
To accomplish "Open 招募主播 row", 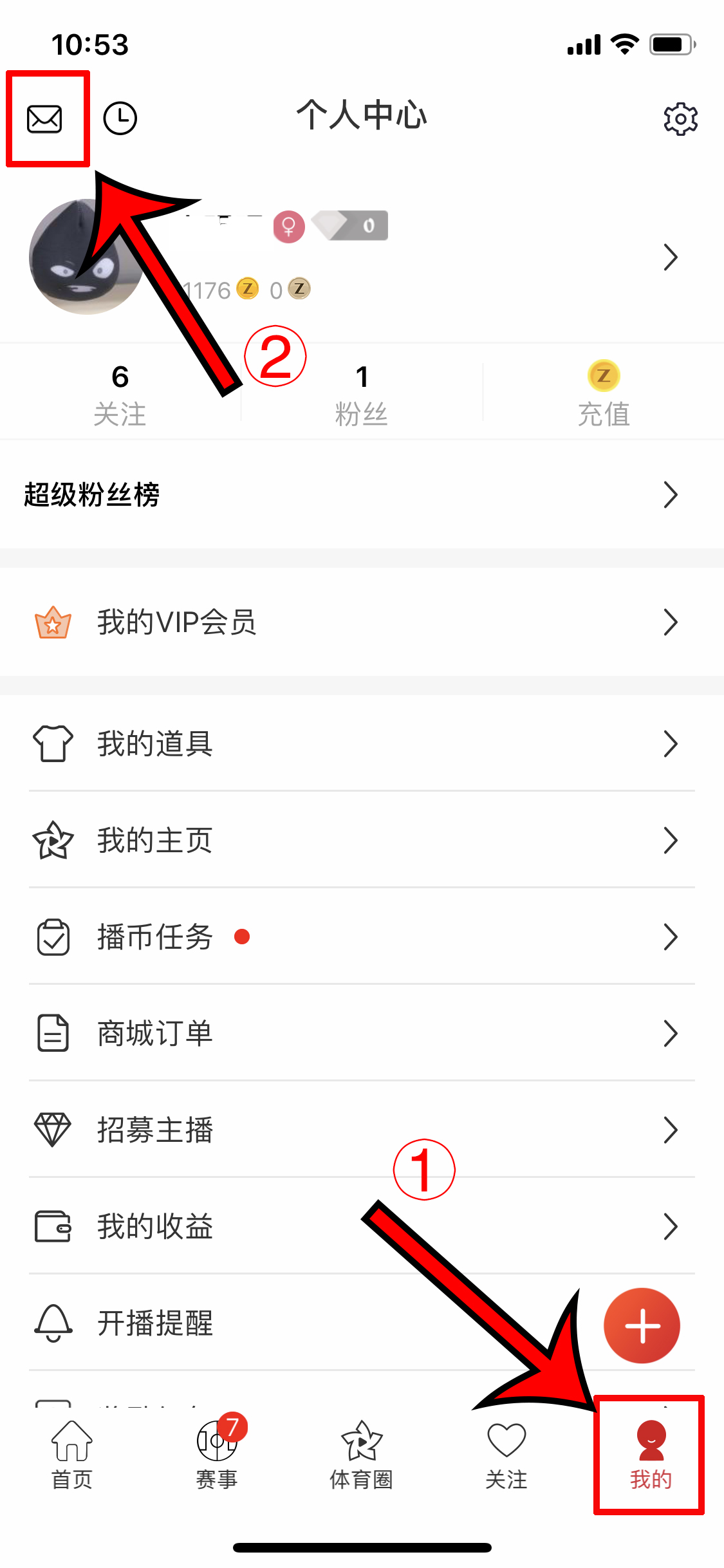I will click(x=360, y=1130).
